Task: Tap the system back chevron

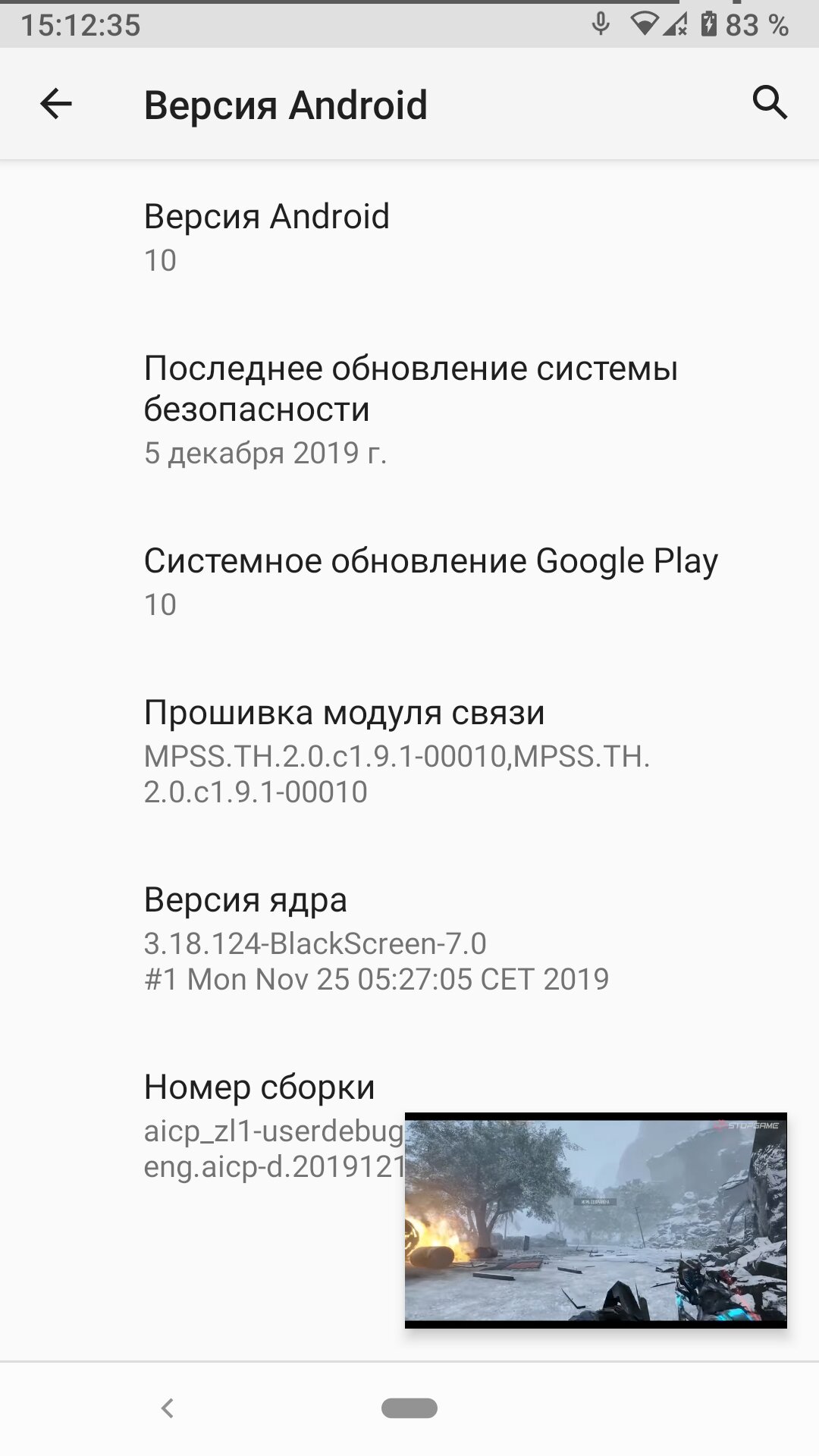Action: click(168, 1408)
